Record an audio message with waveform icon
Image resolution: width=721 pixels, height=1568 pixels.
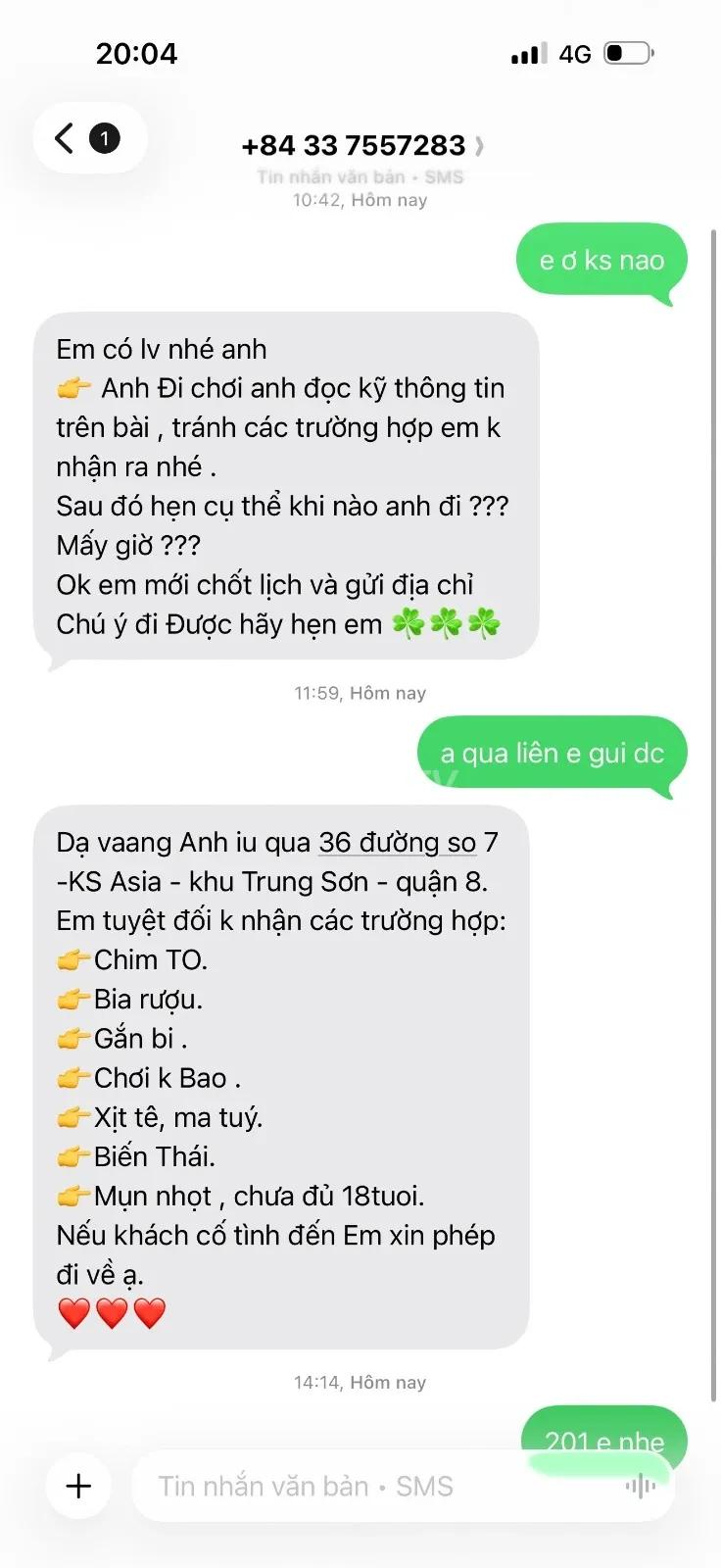tap(640, 1487)
